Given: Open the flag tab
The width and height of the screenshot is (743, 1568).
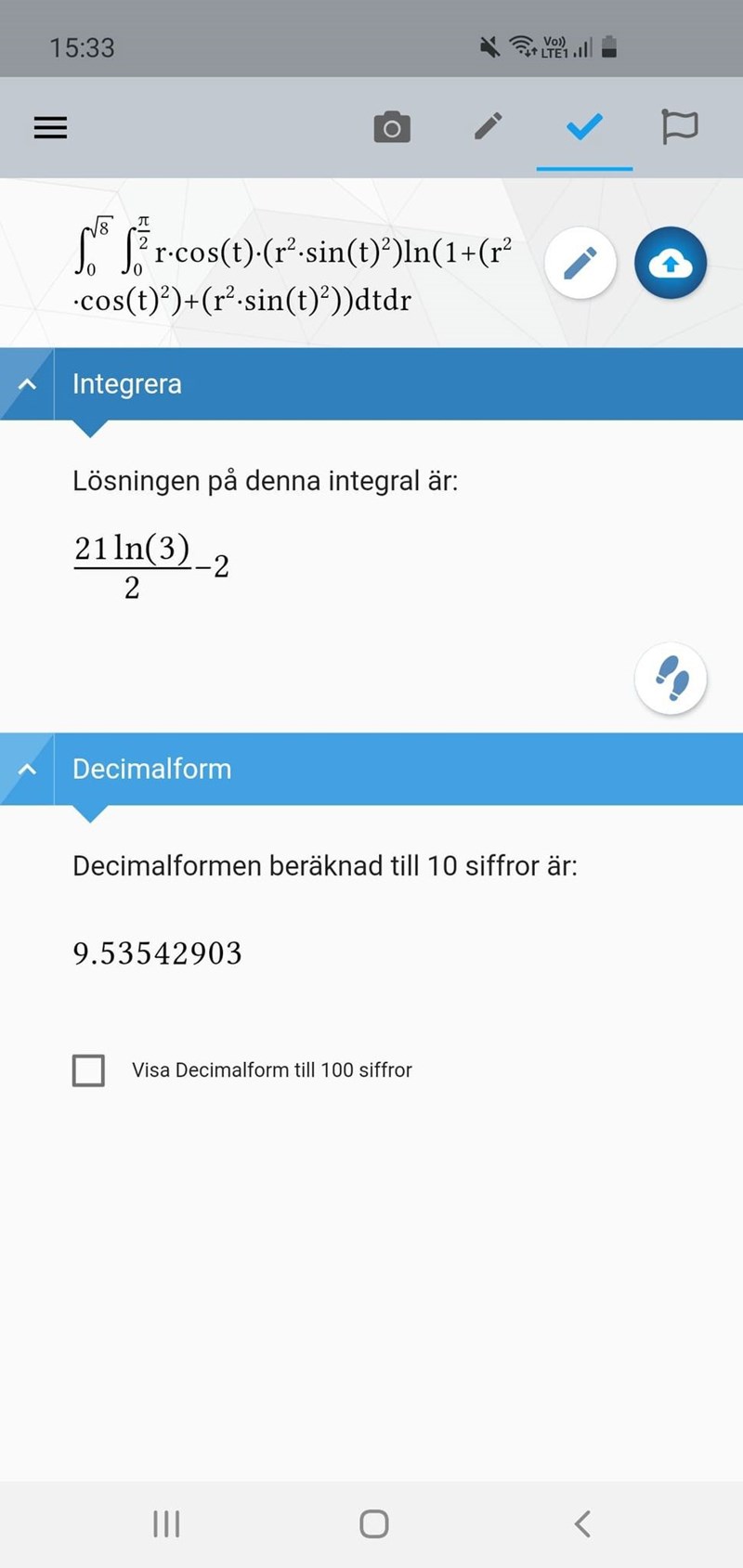Looking at the screenshot, I should coord(679,126).
